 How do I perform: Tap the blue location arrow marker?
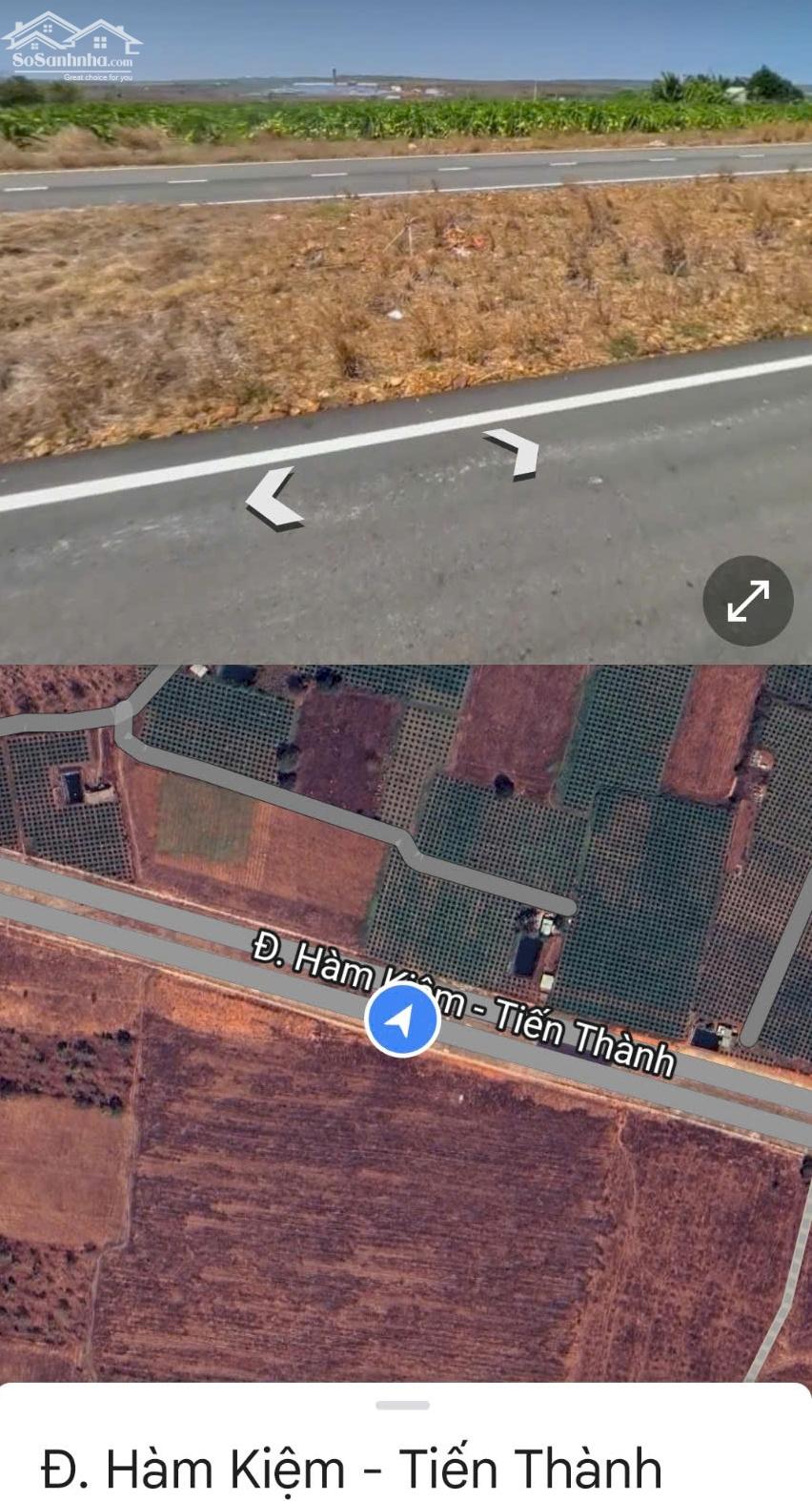(402, 1020)
